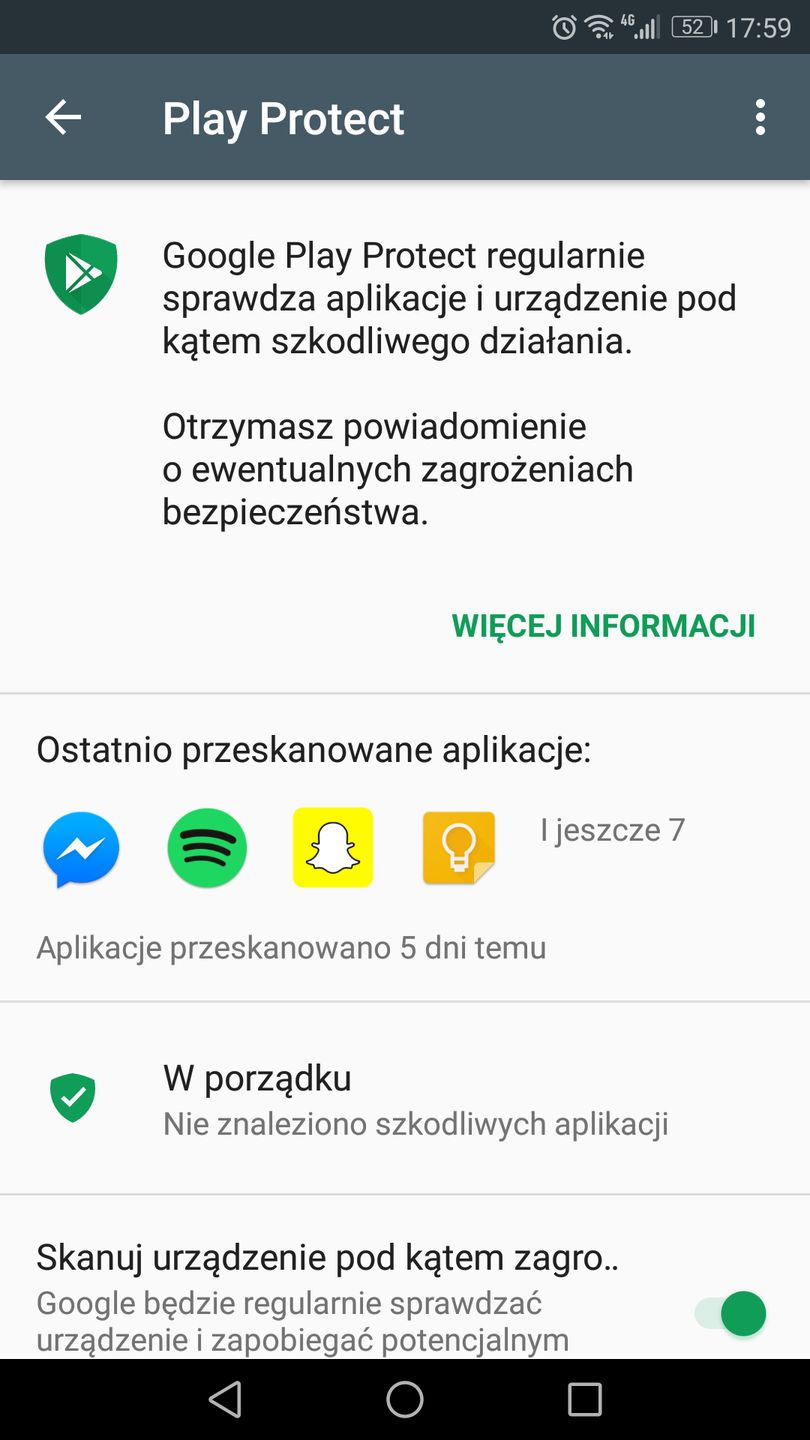810x1440 pixels.
Task: Open 'WIĘCEJ INFORMACJI' link
Action: (603, 625)
